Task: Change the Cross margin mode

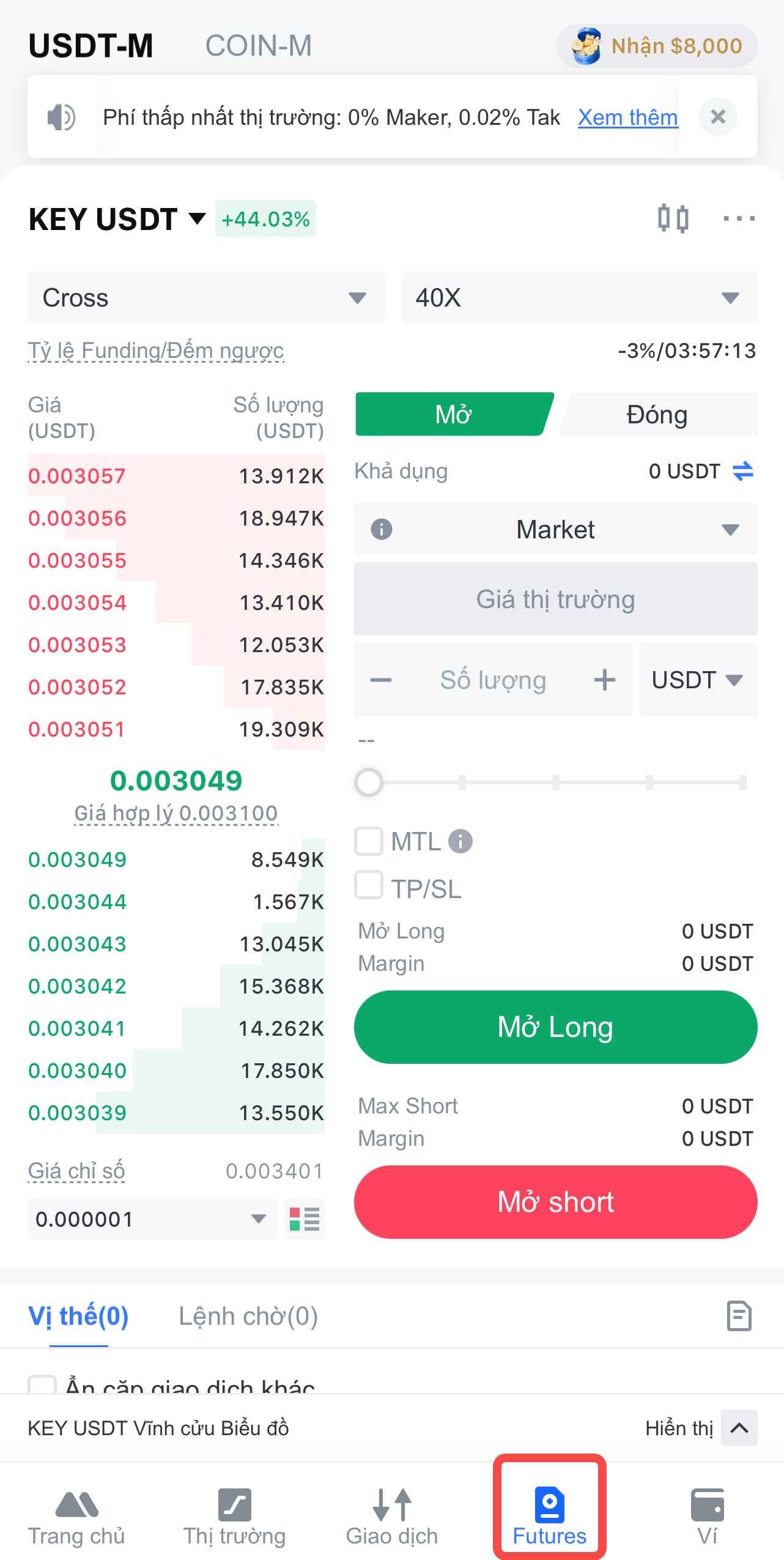Action: (205, 298)
